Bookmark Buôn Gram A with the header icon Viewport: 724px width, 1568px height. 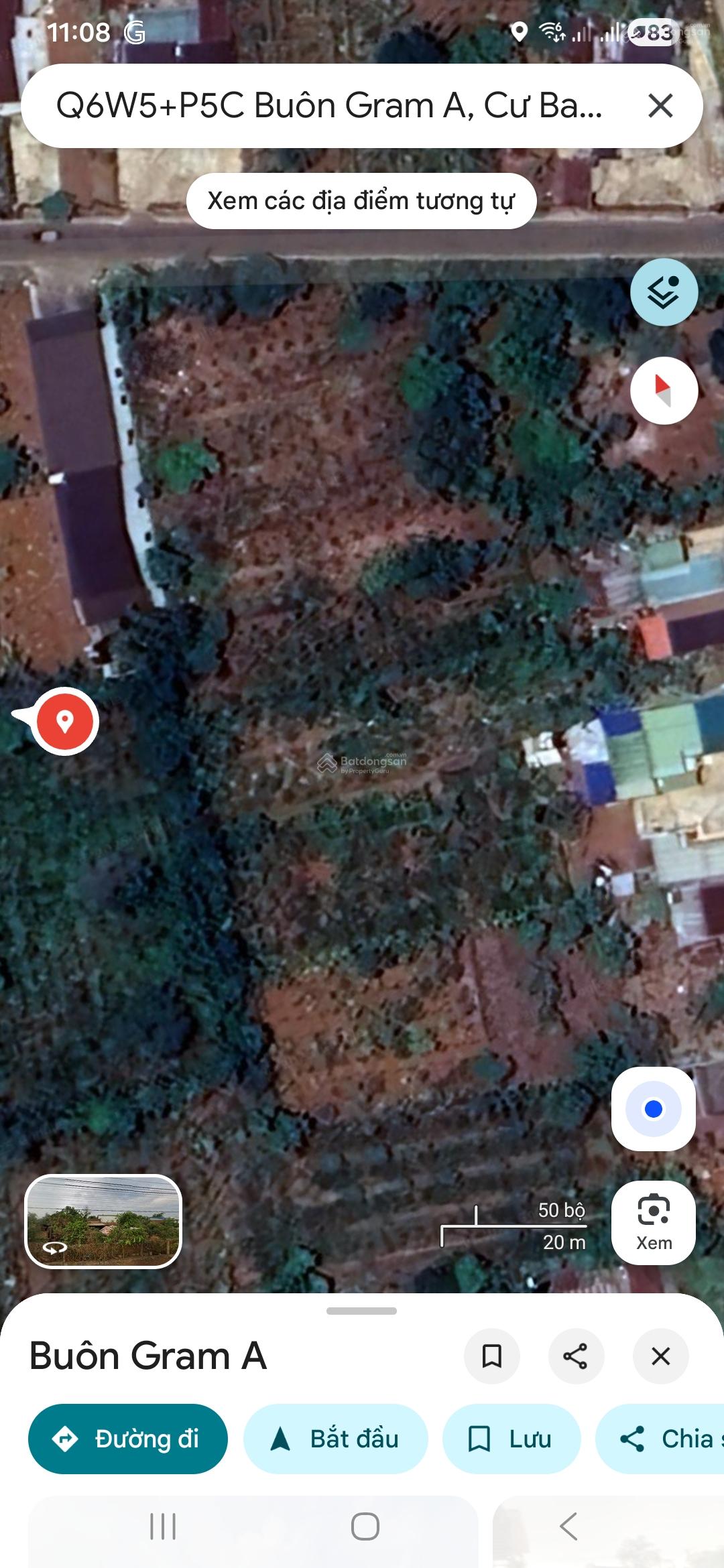click(492, 1356)
